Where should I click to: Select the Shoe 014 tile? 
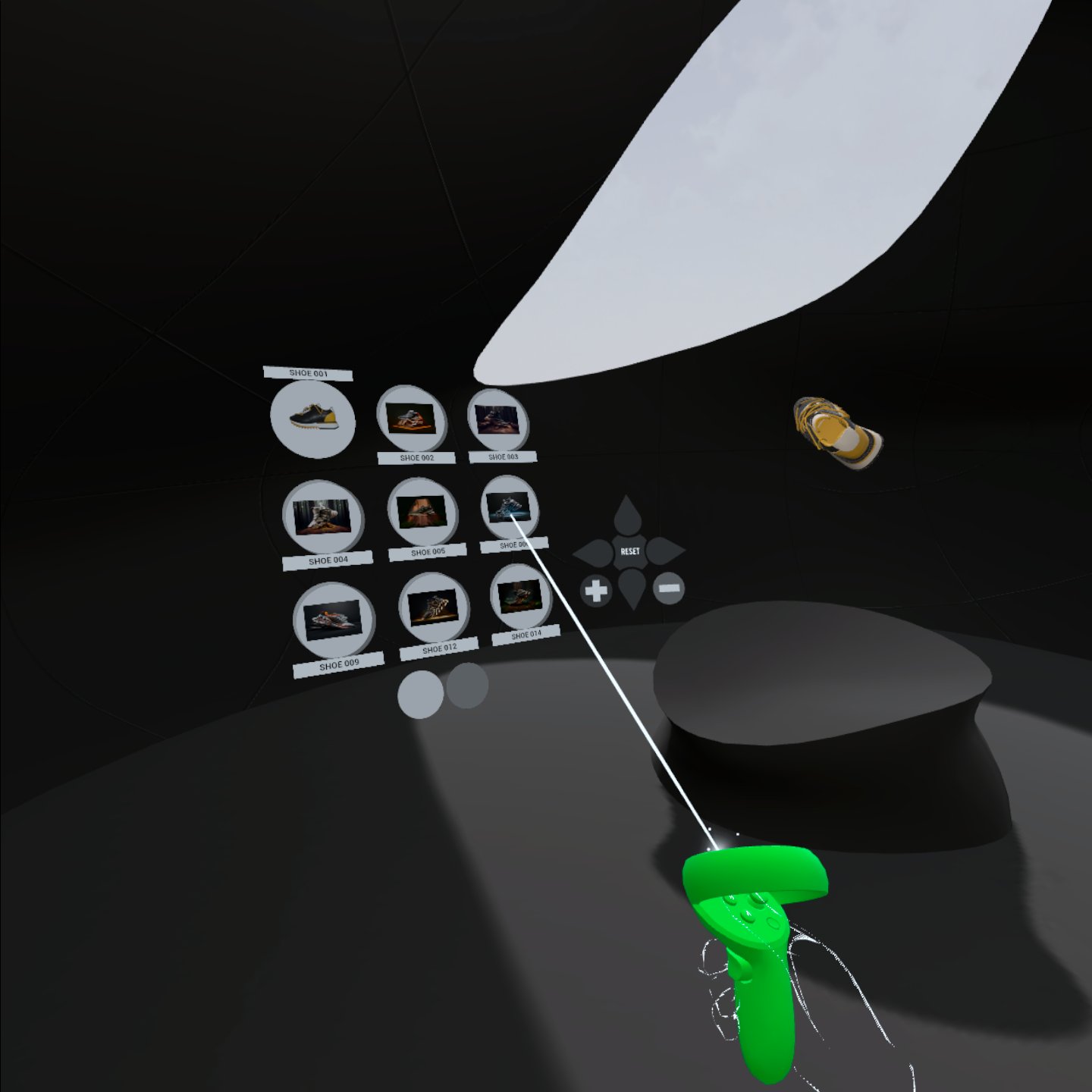pos(520,597)
